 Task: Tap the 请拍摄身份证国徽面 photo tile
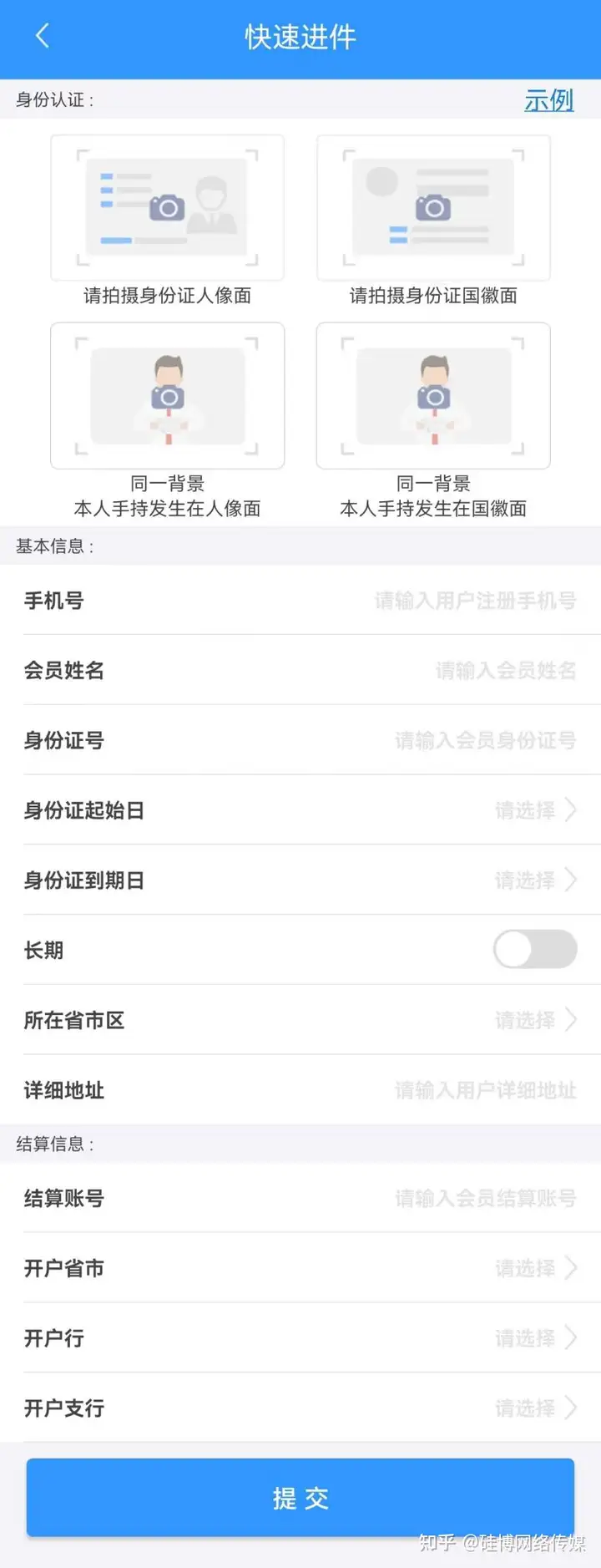(433, 208)
